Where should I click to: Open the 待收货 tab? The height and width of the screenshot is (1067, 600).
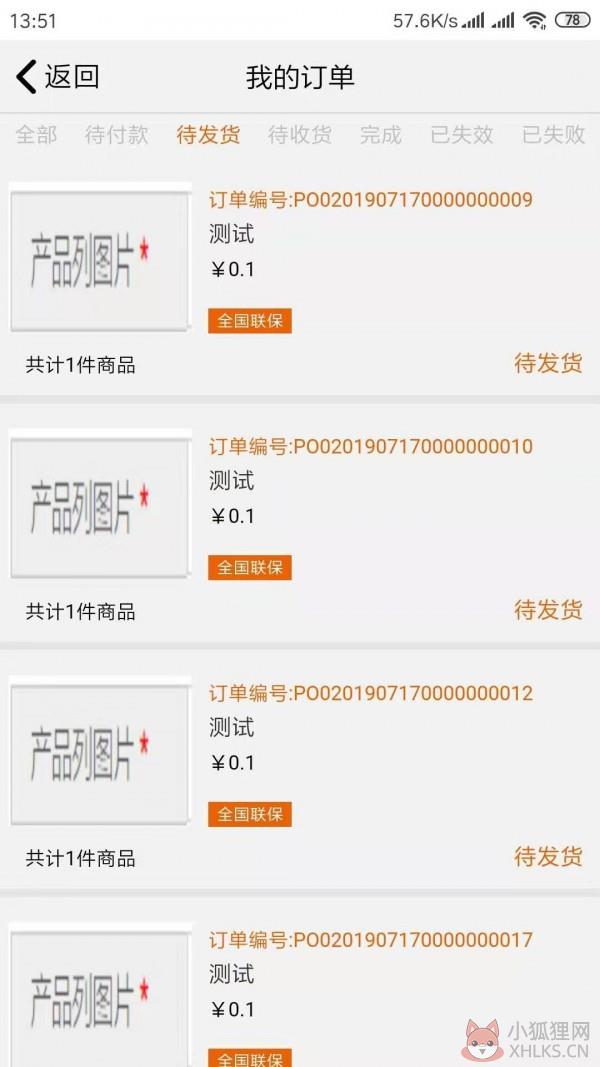click(300, 135)
